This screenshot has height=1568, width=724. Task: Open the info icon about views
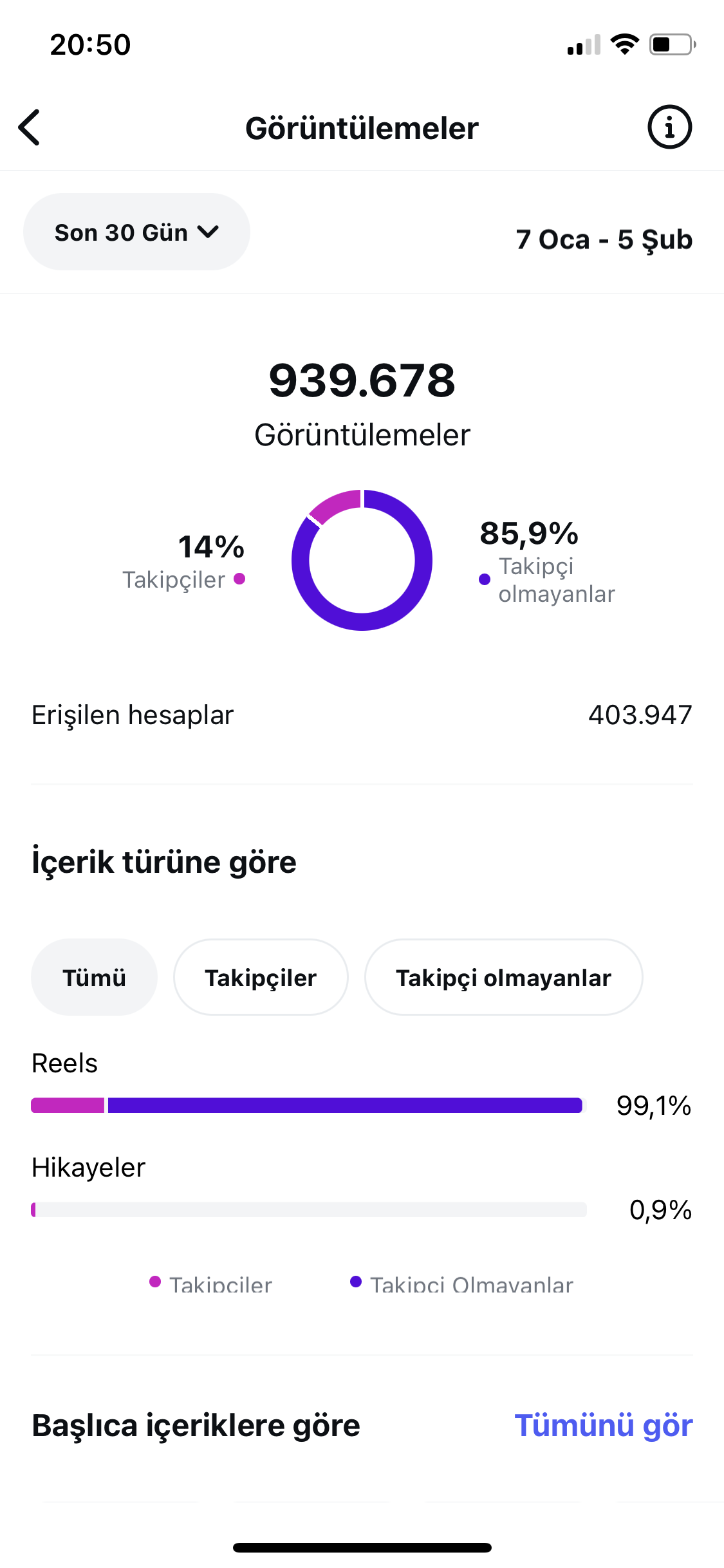coord(669,127)
